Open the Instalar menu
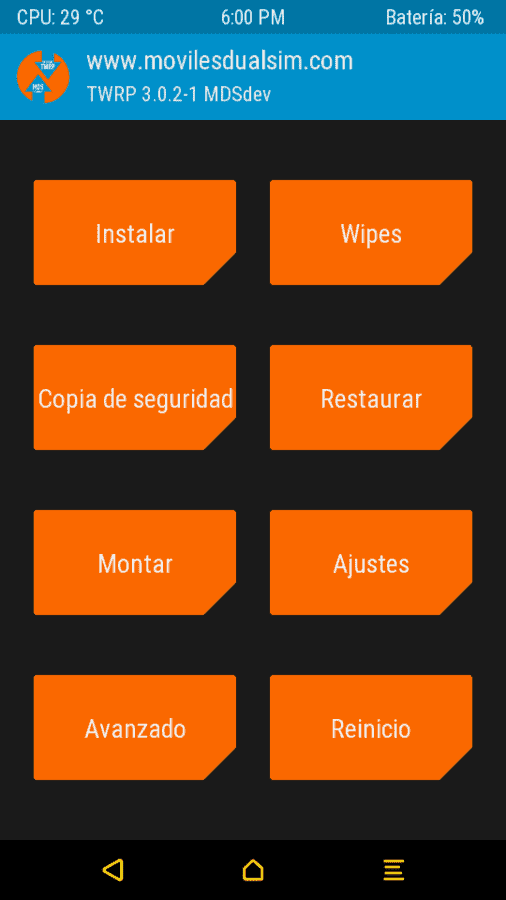506x900 pixels. 135,232
